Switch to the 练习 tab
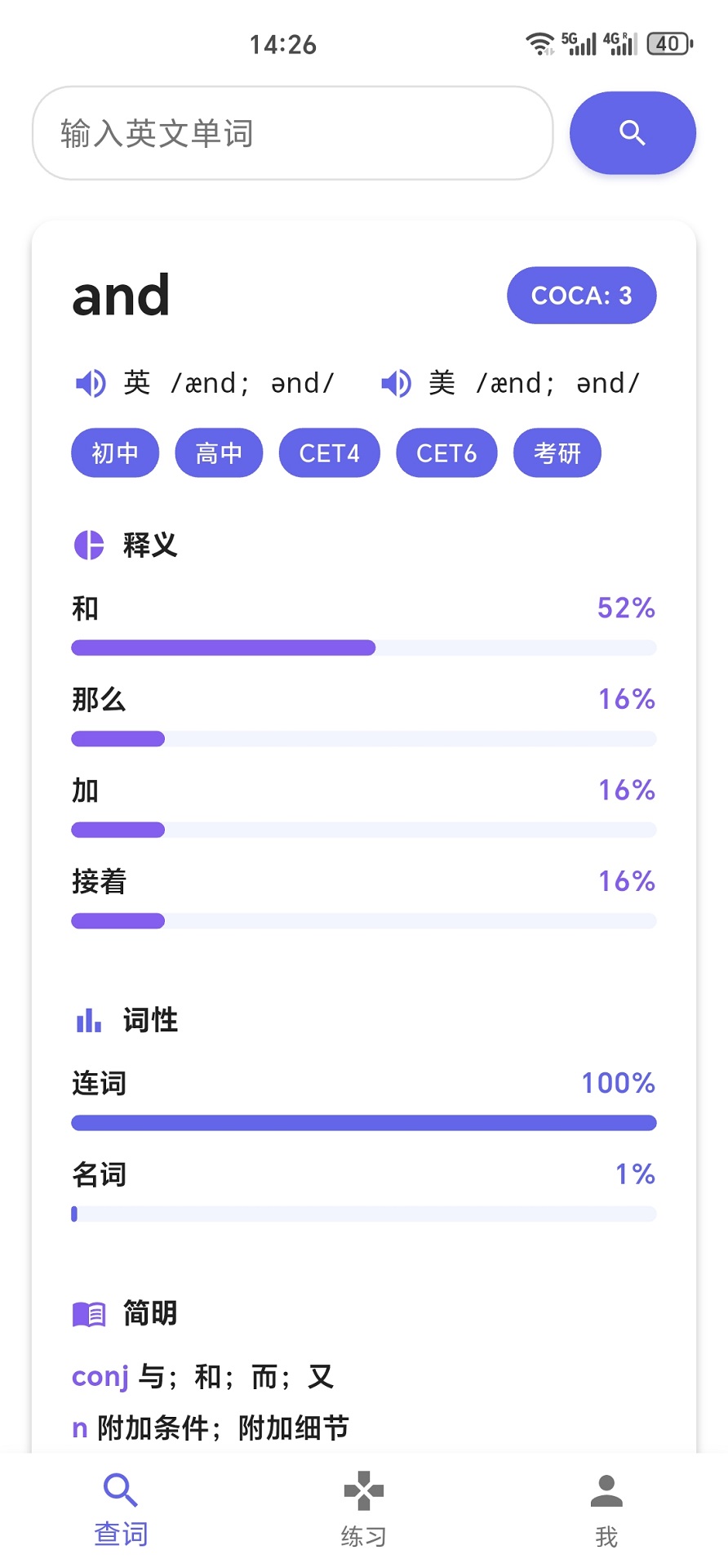 click(x=364, y=1509)
